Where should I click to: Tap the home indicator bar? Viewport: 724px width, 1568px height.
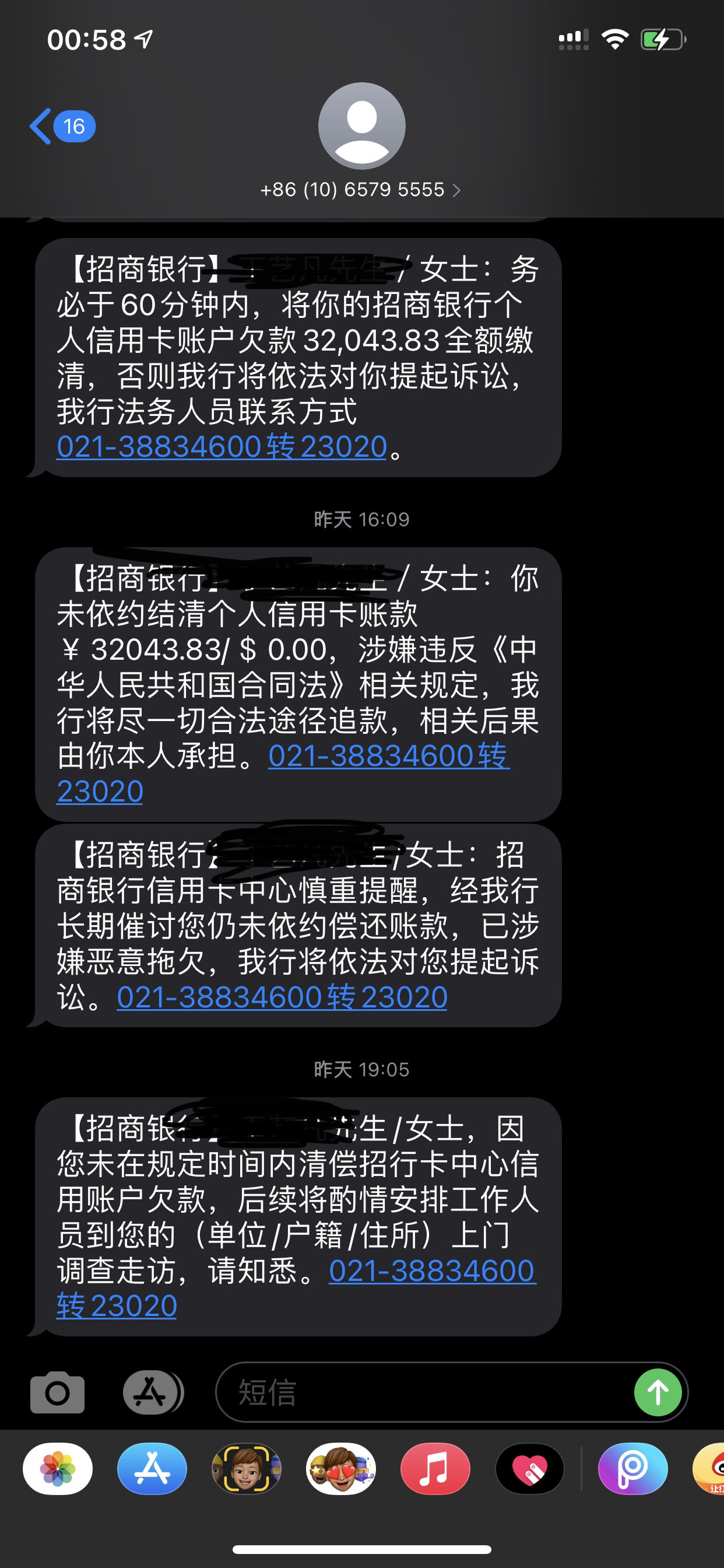(x=362, y=1550)
